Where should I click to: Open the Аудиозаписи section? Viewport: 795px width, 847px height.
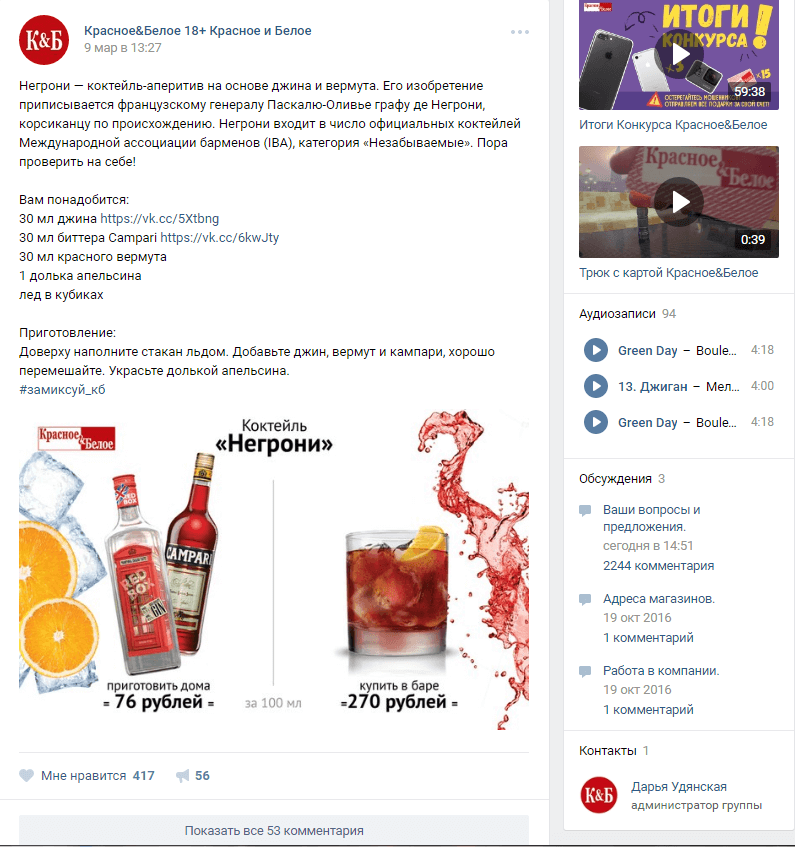(x=617, y=314)
